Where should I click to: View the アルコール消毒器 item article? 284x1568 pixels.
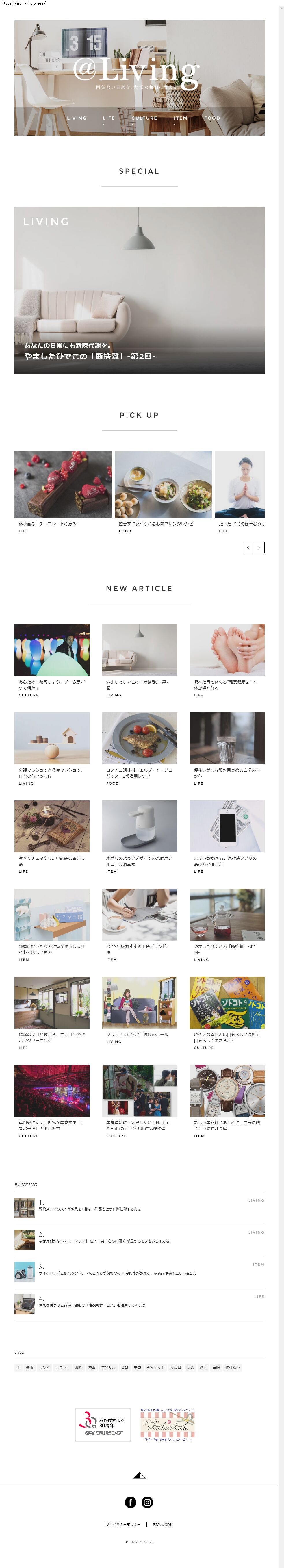[139, 826]
